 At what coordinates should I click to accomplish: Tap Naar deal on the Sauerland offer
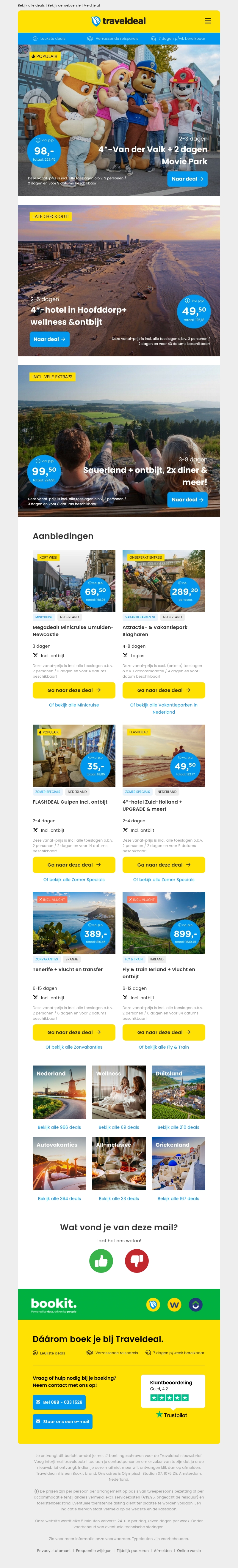(187, 500)
